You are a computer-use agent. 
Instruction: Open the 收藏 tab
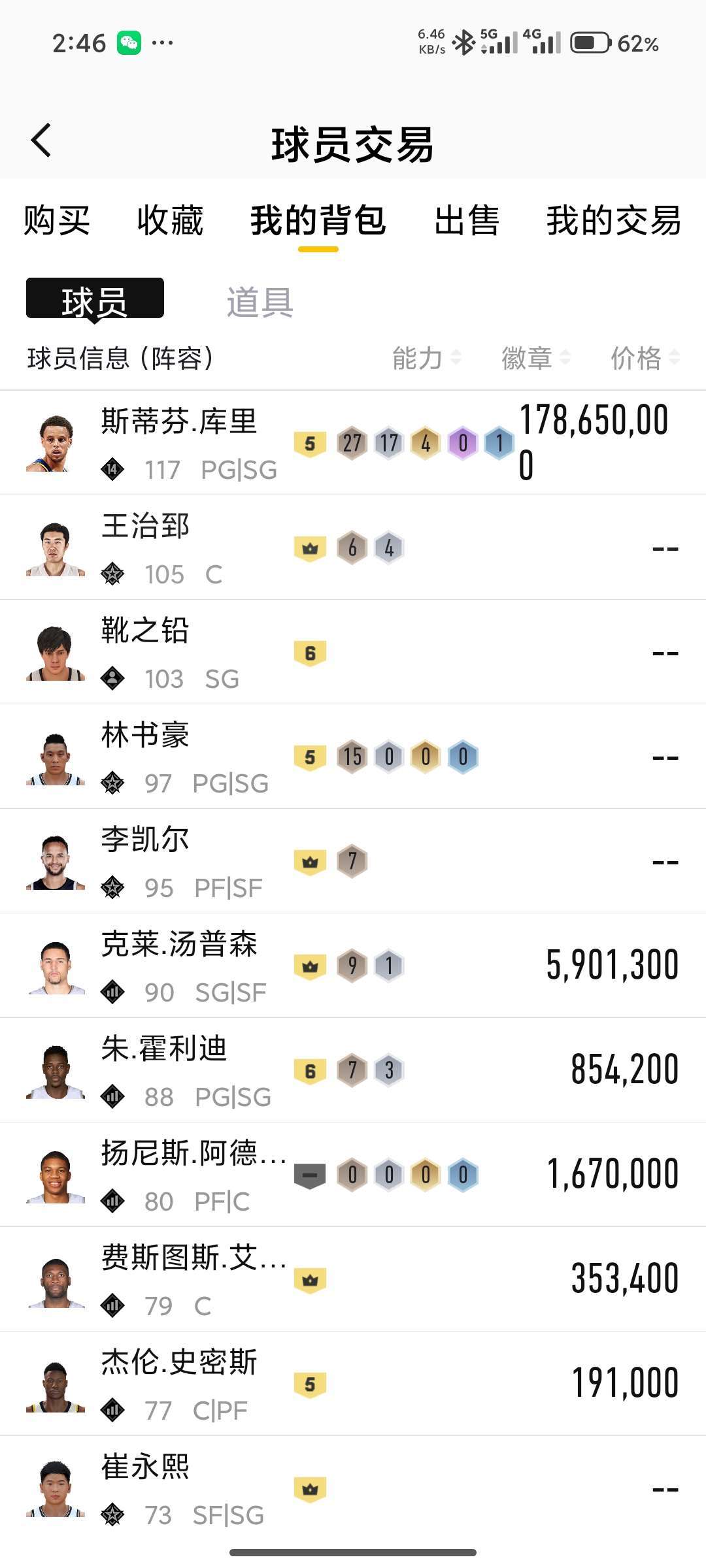pos(170,220)
